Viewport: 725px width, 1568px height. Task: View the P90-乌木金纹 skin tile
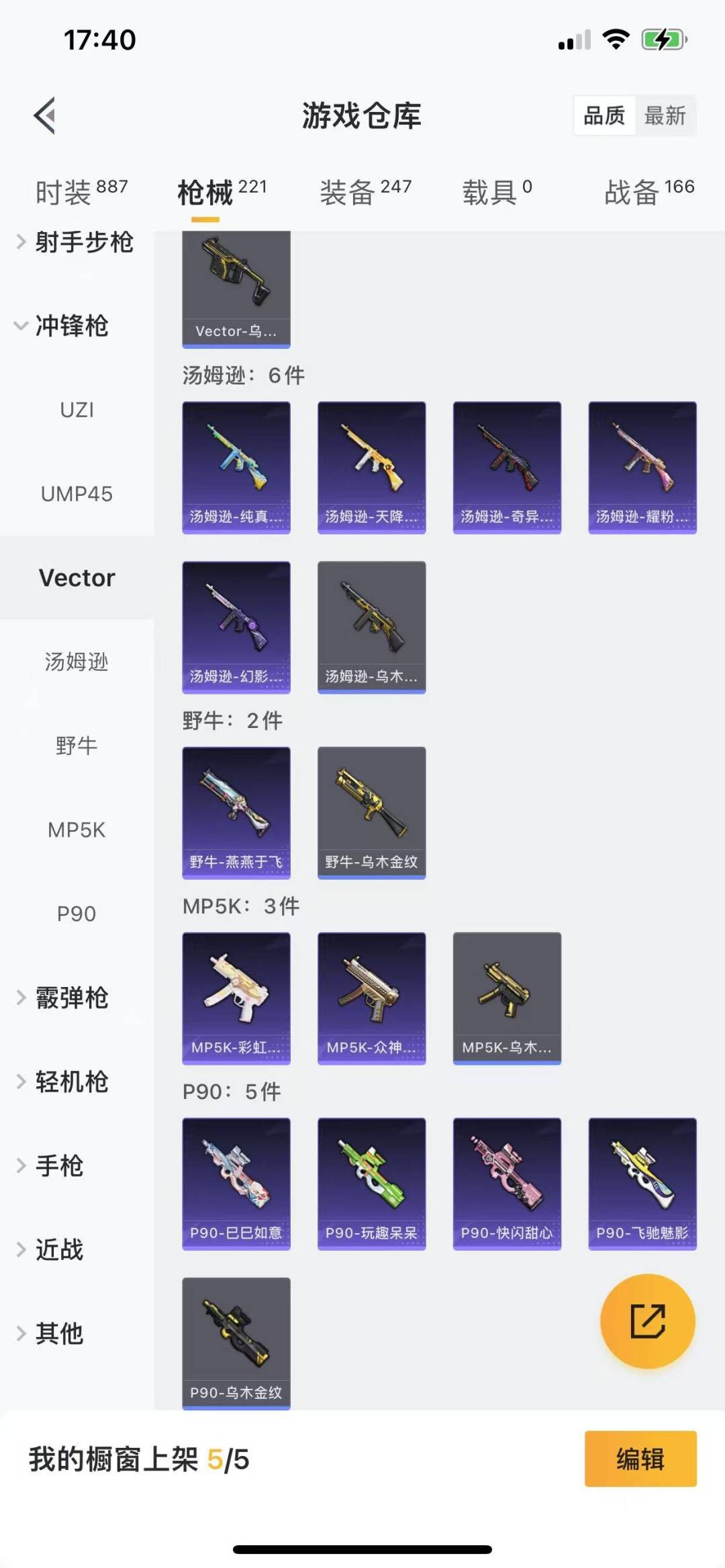236,1343
